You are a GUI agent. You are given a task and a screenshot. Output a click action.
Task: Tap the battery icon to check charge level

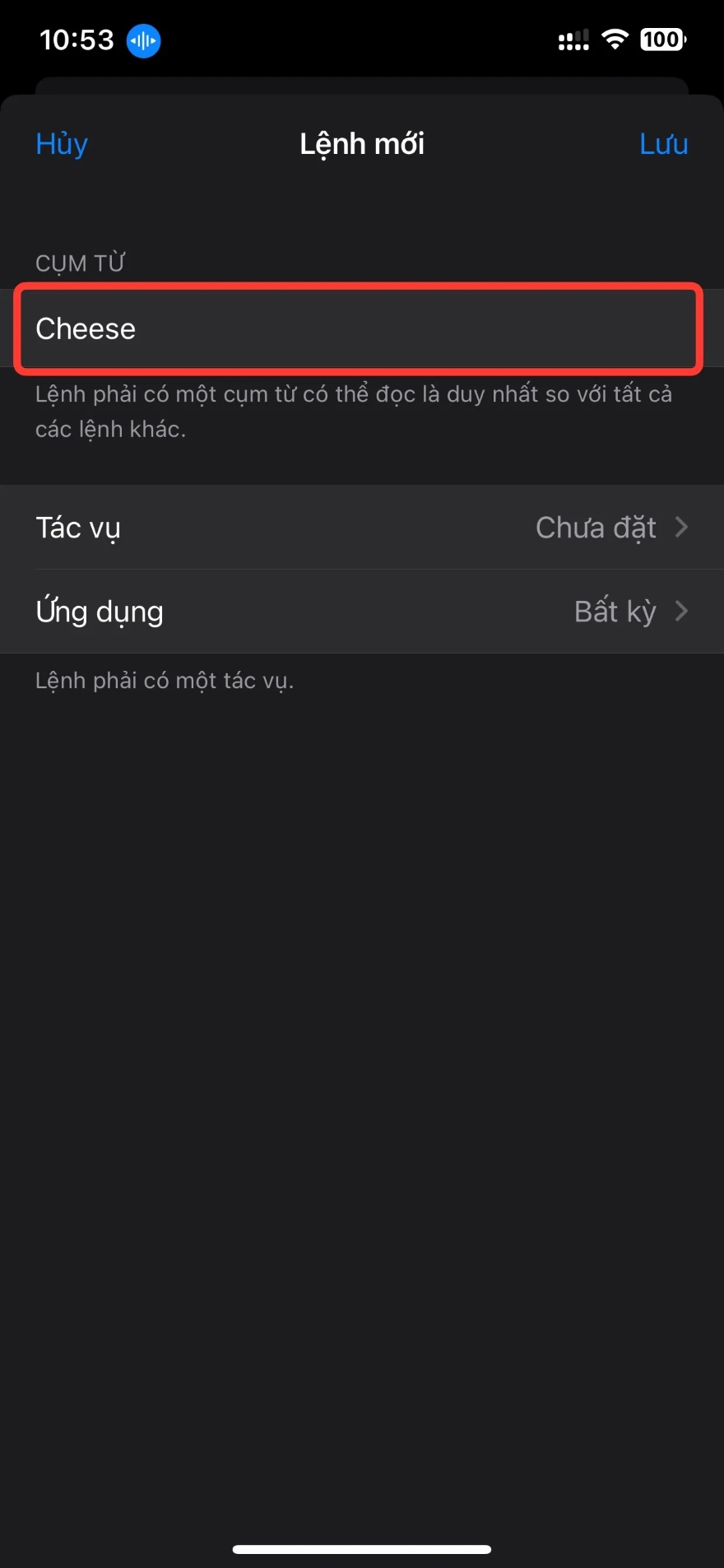658,39
